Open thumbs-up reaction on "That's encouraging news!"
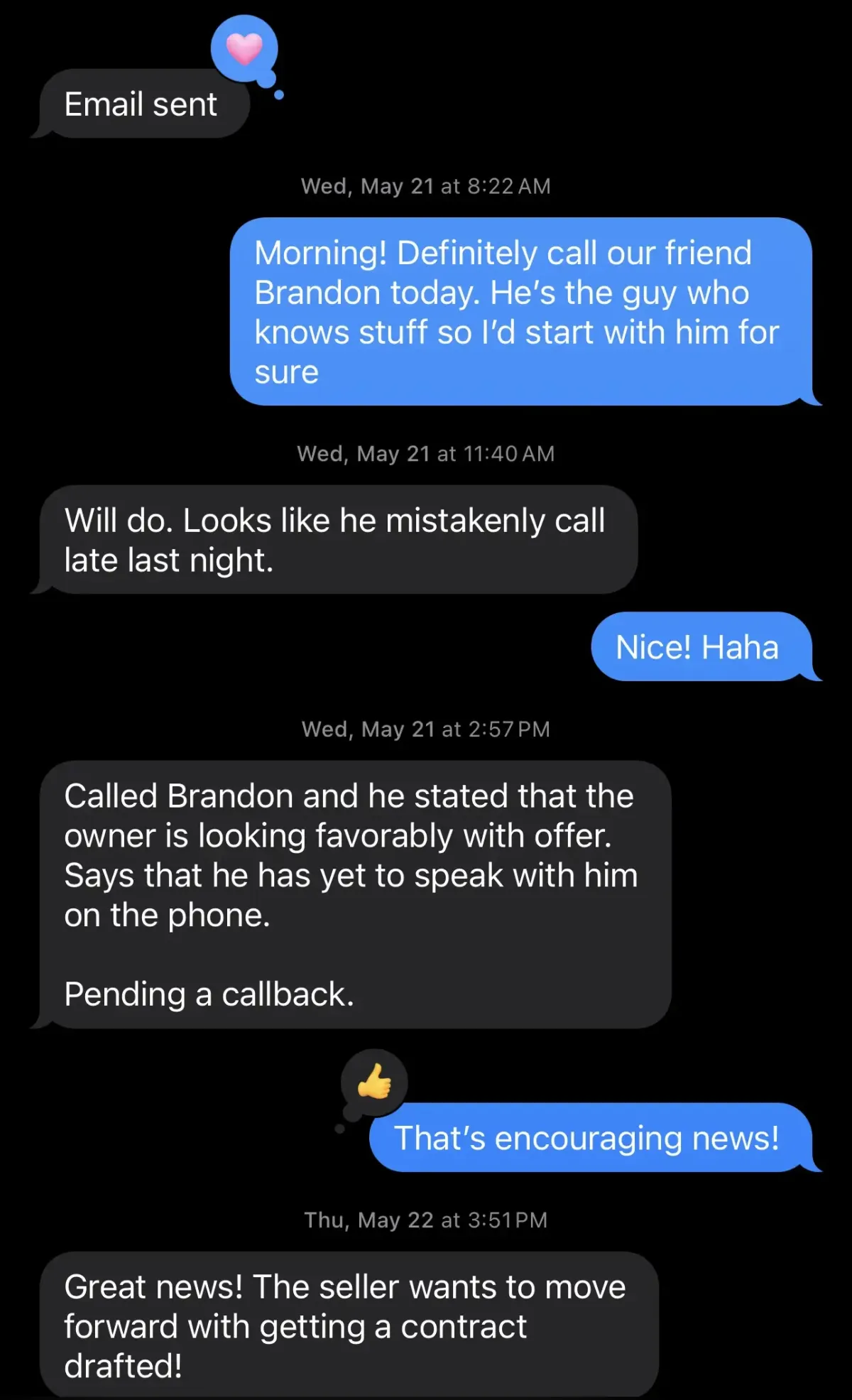The height and width of the screenshot is (1400, 852). (374, 1082)
